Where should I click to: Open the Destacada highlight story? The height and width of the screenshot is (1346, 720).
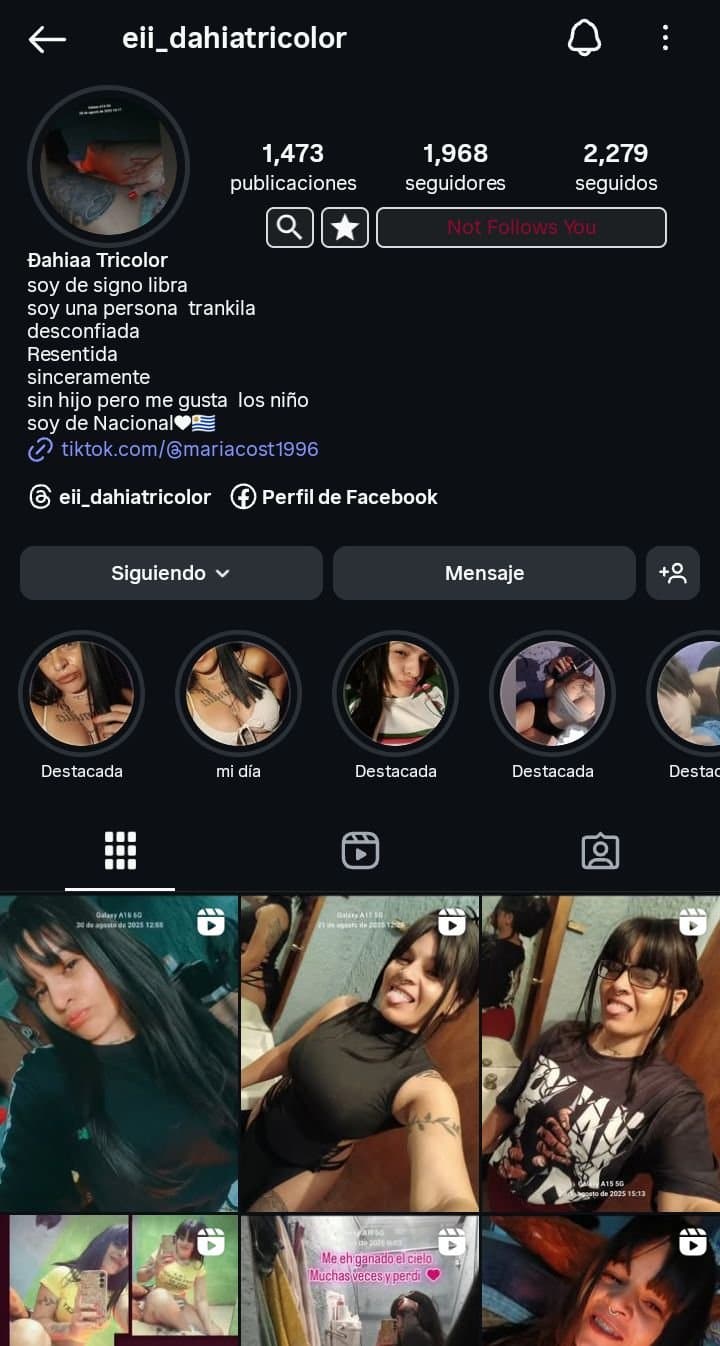click(81, 693)
